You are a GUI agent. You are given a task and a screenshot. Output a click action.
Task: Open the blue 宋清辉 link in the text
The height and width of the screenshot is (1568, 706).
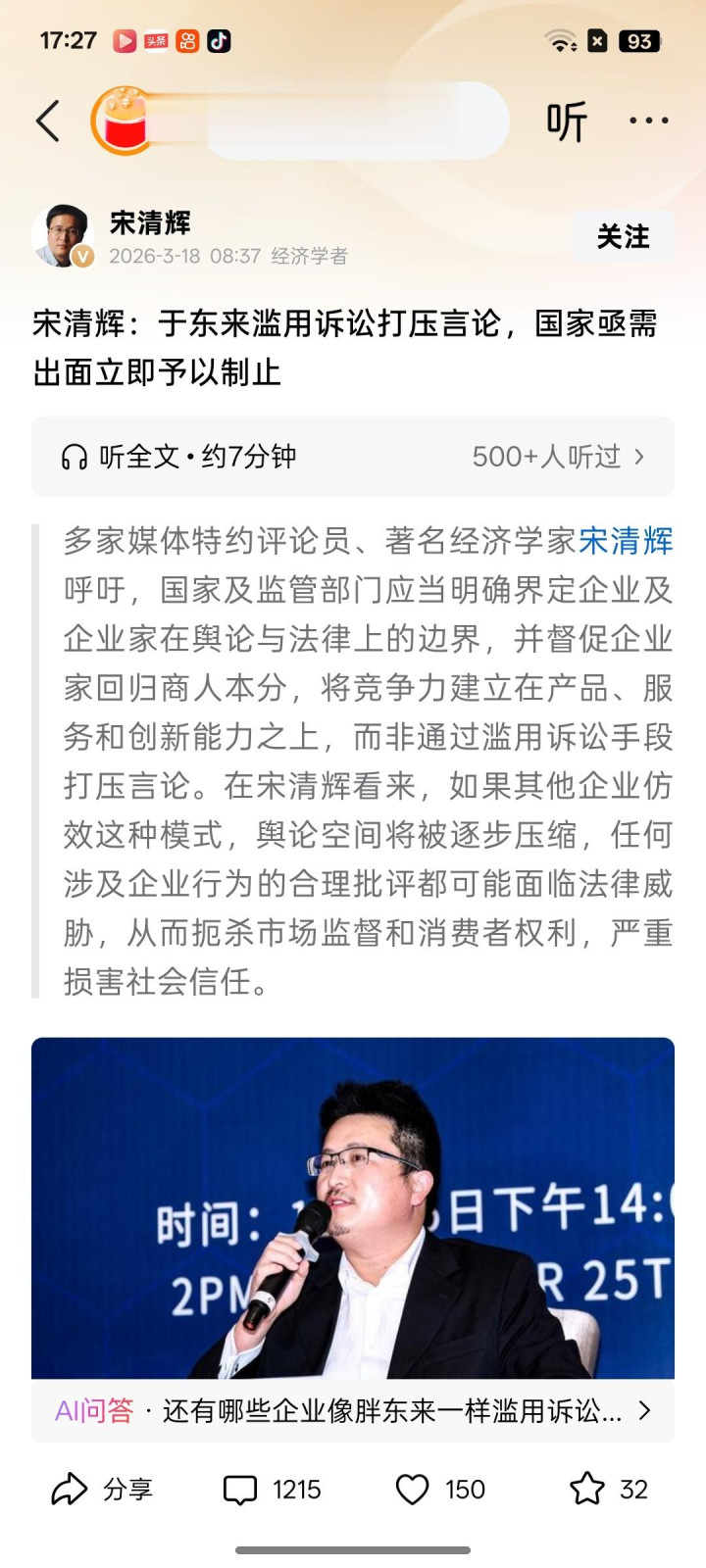tap(625, 541)
